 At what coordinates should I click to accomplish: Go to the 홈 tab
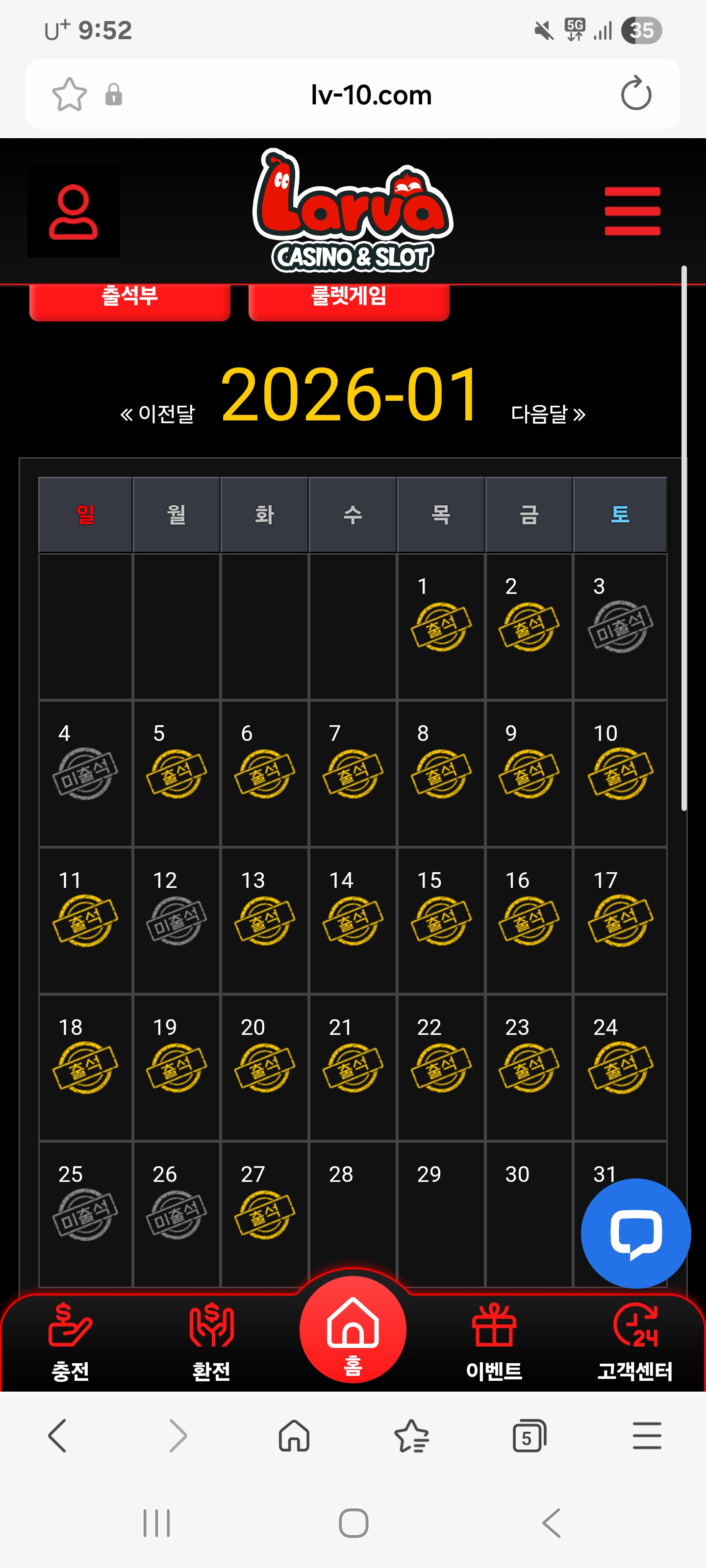(353, 1330)
